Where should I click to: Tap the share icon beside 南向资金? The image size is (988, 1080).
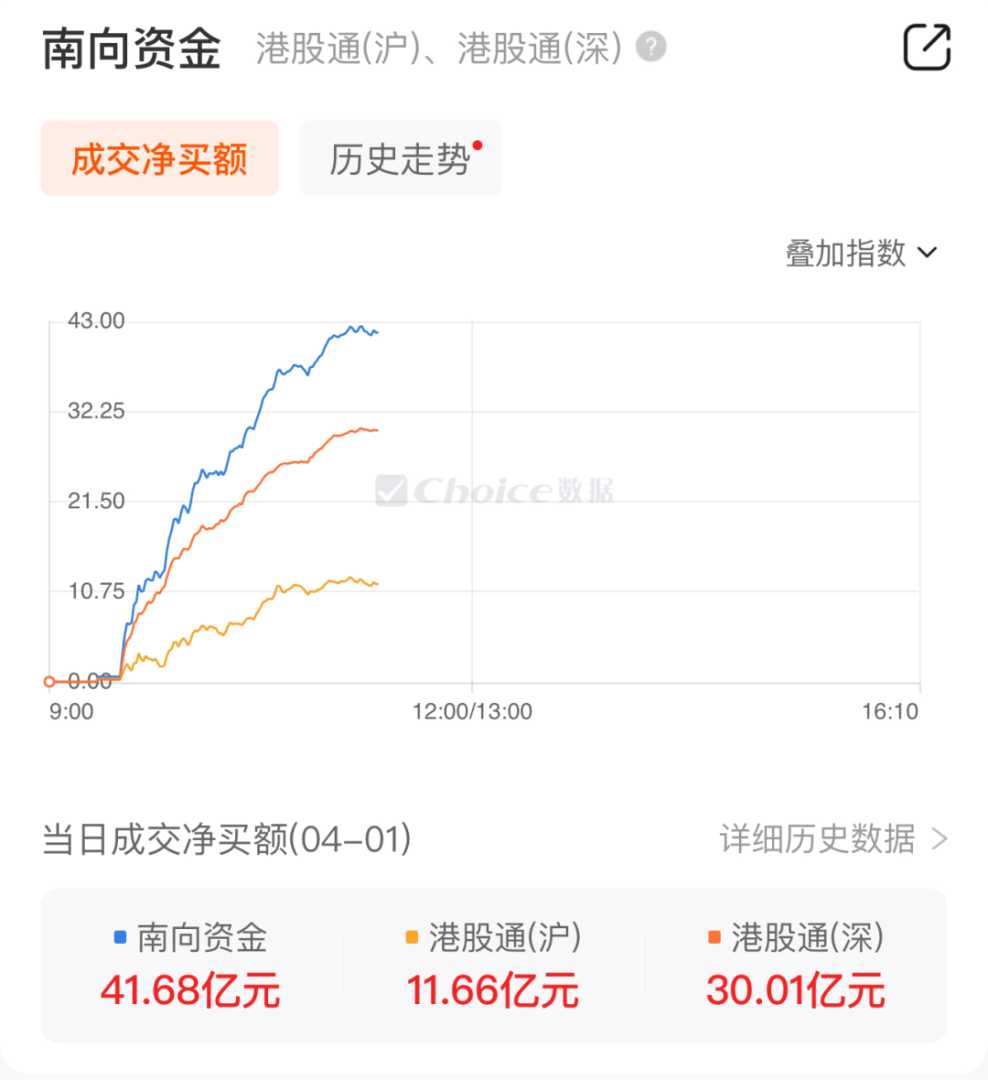[x=926, y=47]
